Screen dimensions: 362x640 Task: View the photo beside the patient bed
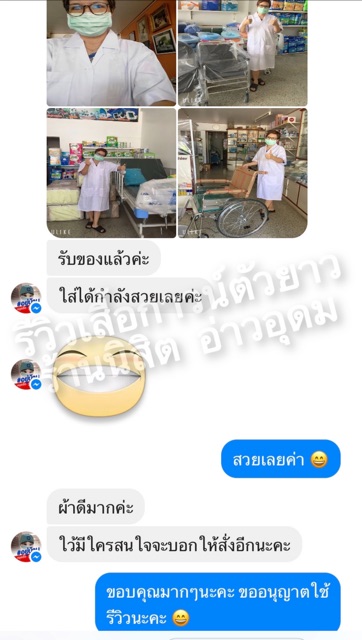(111, 173)
